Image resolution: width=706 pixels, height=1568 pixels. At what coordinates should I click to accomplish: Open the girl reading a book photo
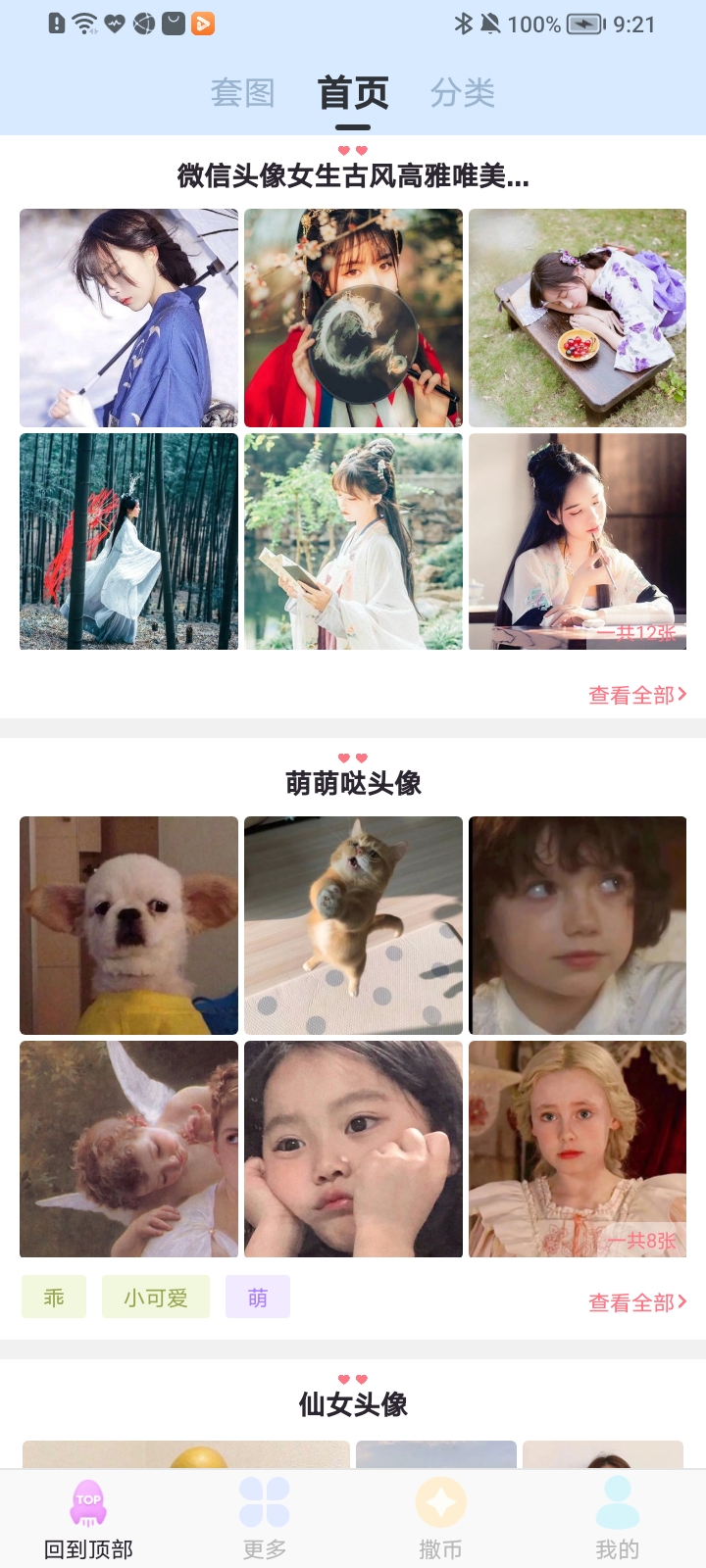(x=353, y=541)
